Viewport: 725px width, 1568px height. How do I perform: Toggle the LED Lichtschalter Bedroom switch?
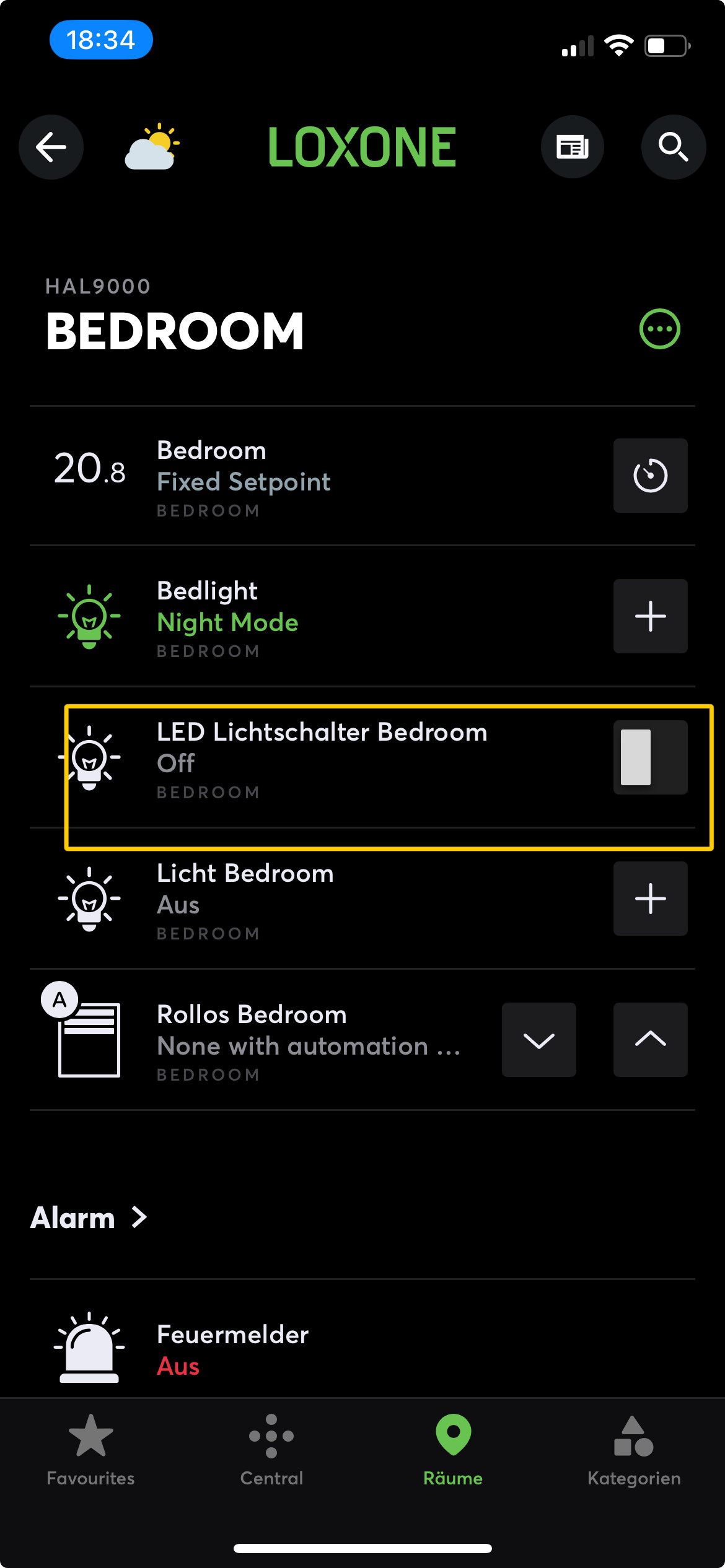[x=650, y=757]
